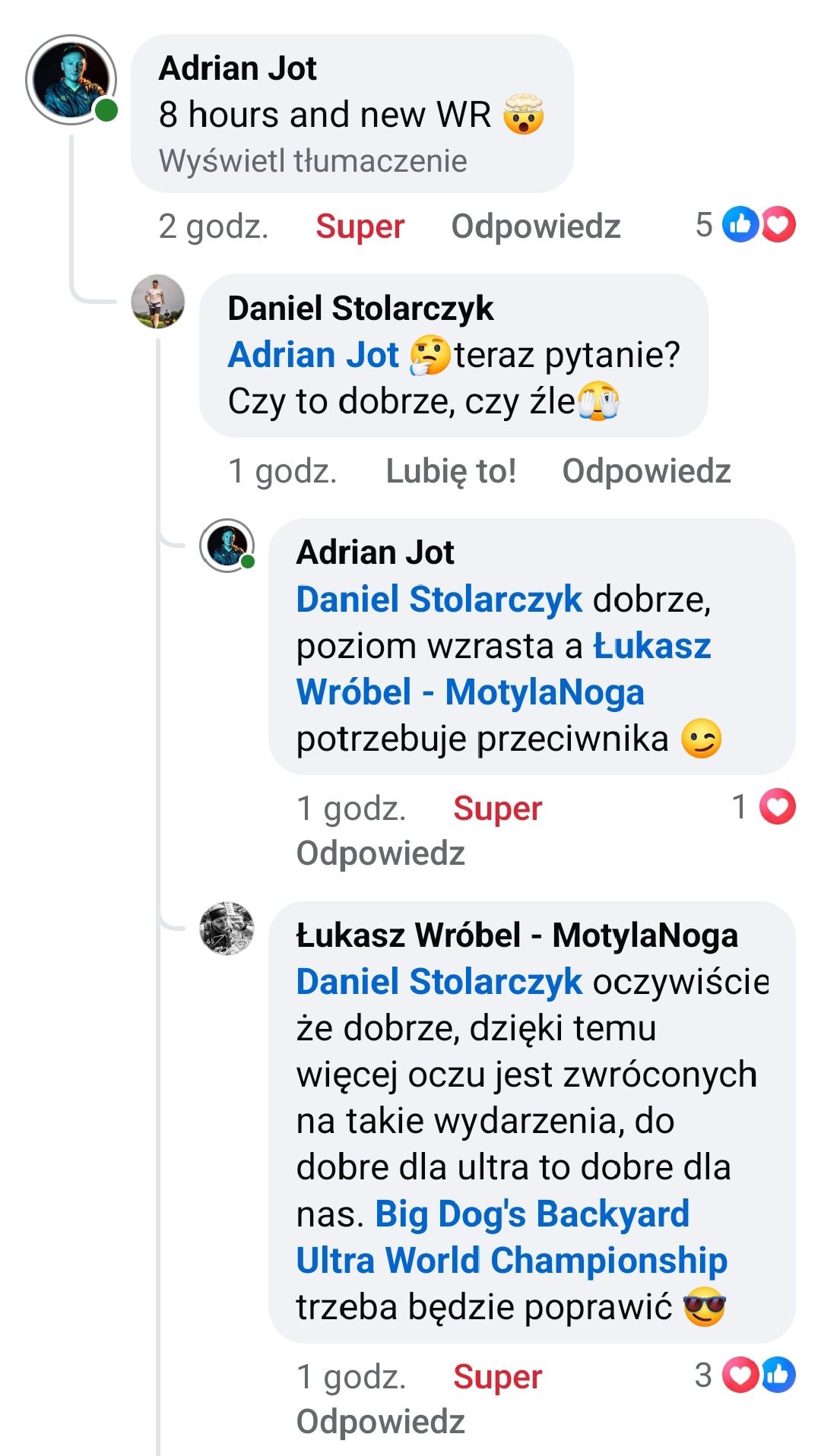Image resolution: width=821 pixels, height=1456 pixels.
Task: Reply to Łukasz Wróbel - MotylaNoga's comment
Action: coord(380,1422)
